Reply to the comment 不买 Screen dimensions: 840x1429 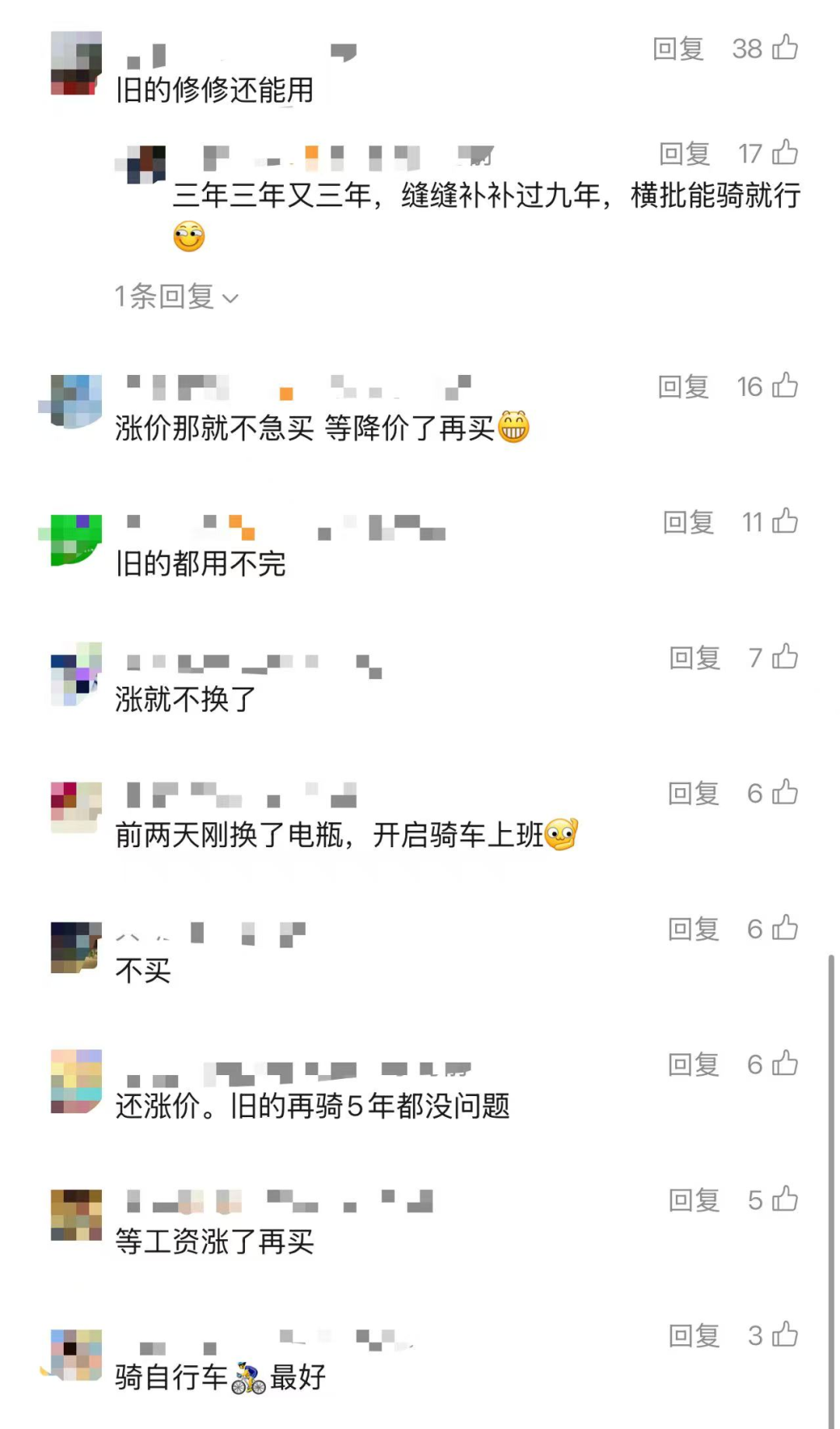tap(694, 929)
